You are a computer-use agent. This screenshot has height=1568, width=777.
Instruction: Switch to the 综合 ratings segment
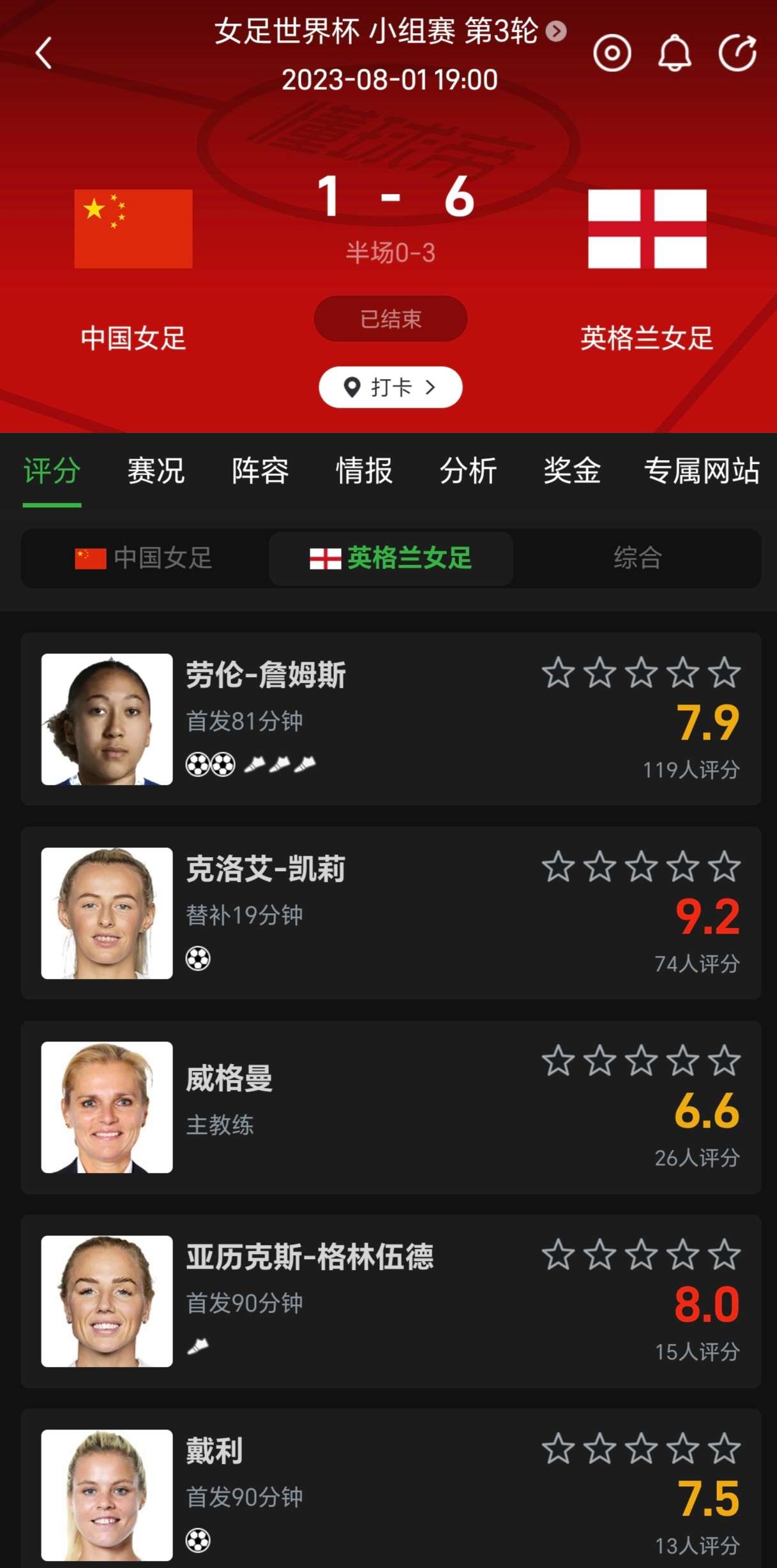(x=637, y=558)
